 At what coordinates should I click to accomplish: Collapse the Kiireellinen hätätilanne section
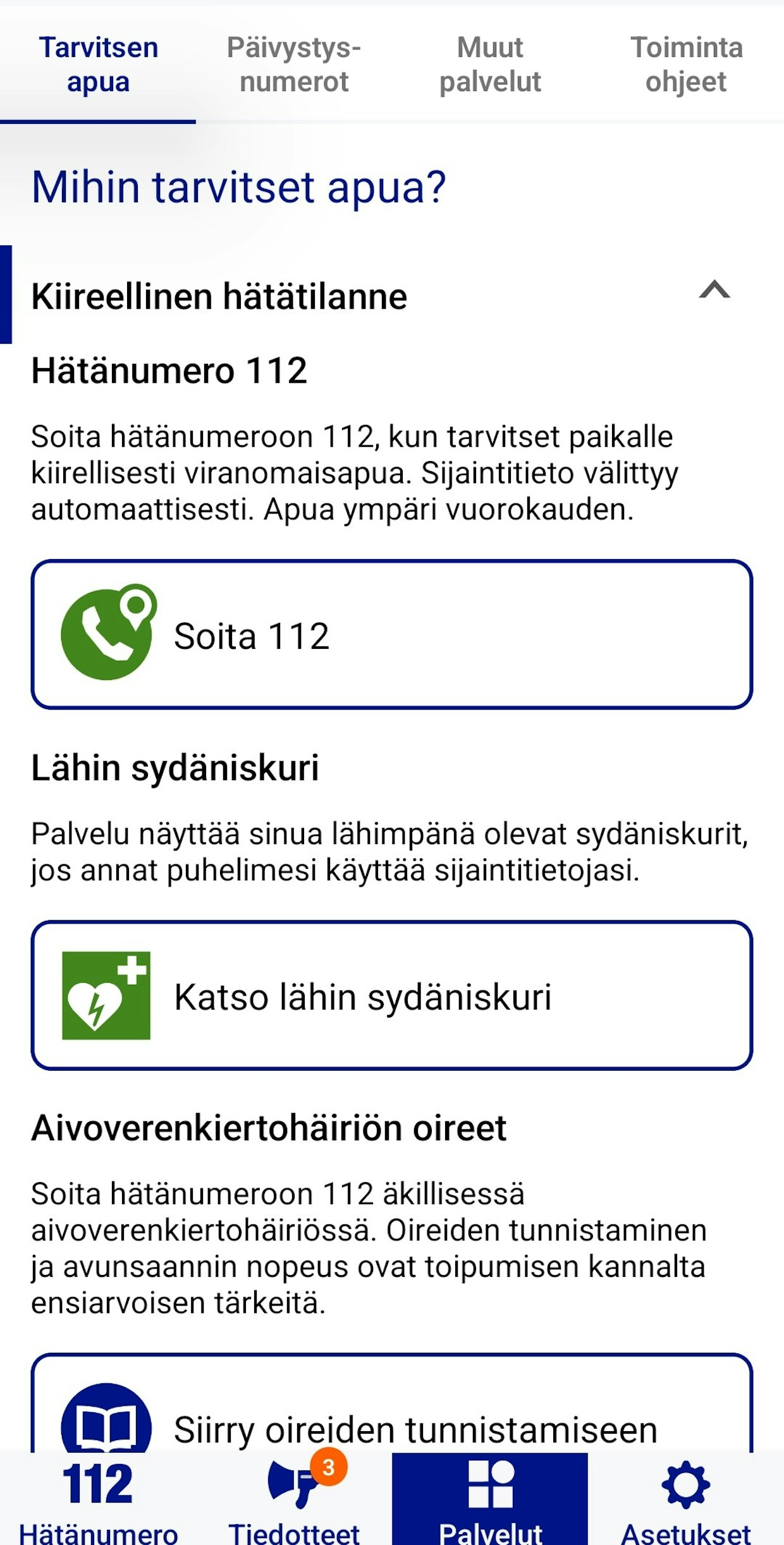[x=714, y=291]
